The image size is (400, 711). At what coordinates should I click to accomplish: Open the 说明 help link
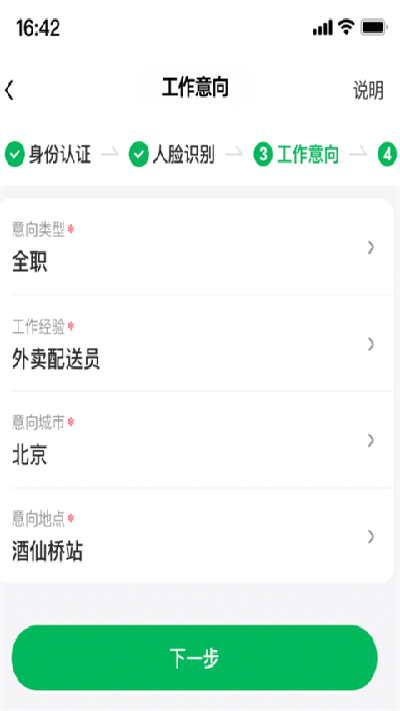368,90
